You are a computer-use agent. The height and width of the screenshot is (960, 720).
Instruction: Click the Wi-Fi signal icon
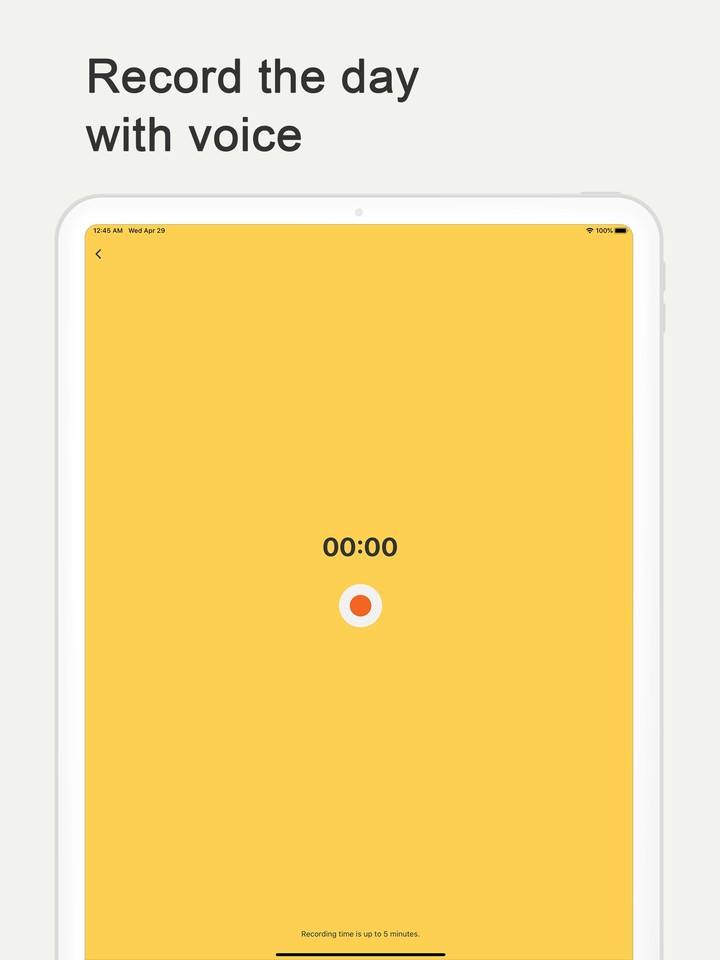pos(590,229)
